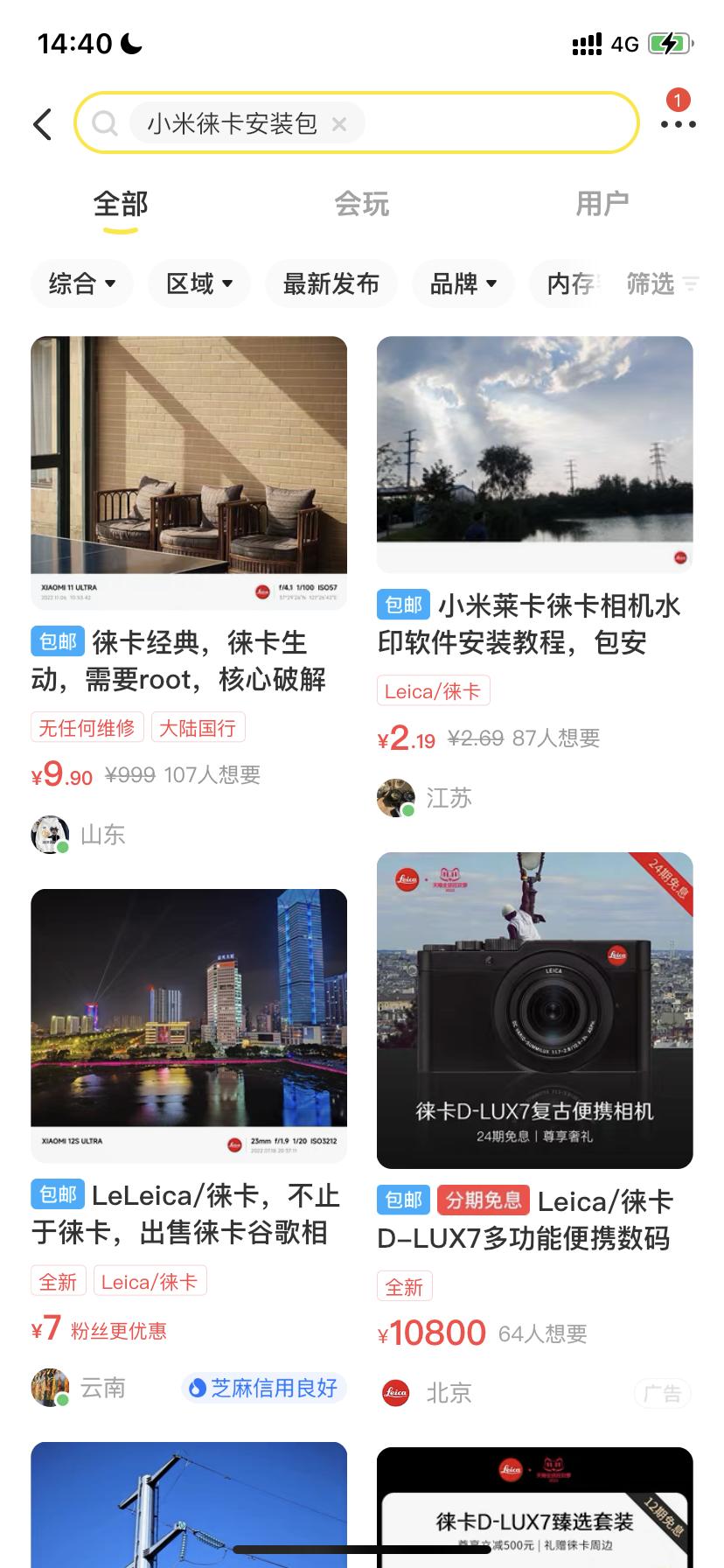Image resolution: width=724 pixels, height=1568 pixels.
Task: Tap the back arrow to return
Action: click(43, 123)
